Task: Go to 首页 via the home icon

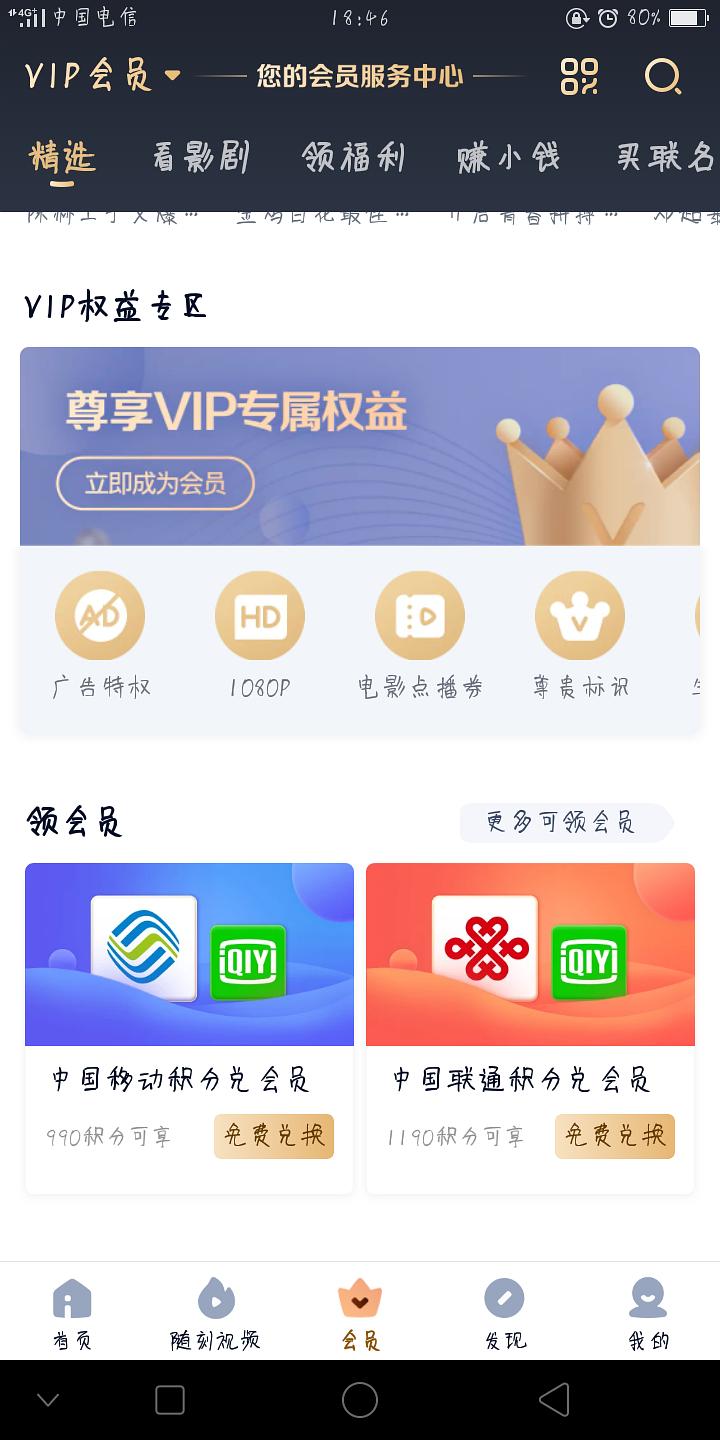Action: coord(72,1310)
